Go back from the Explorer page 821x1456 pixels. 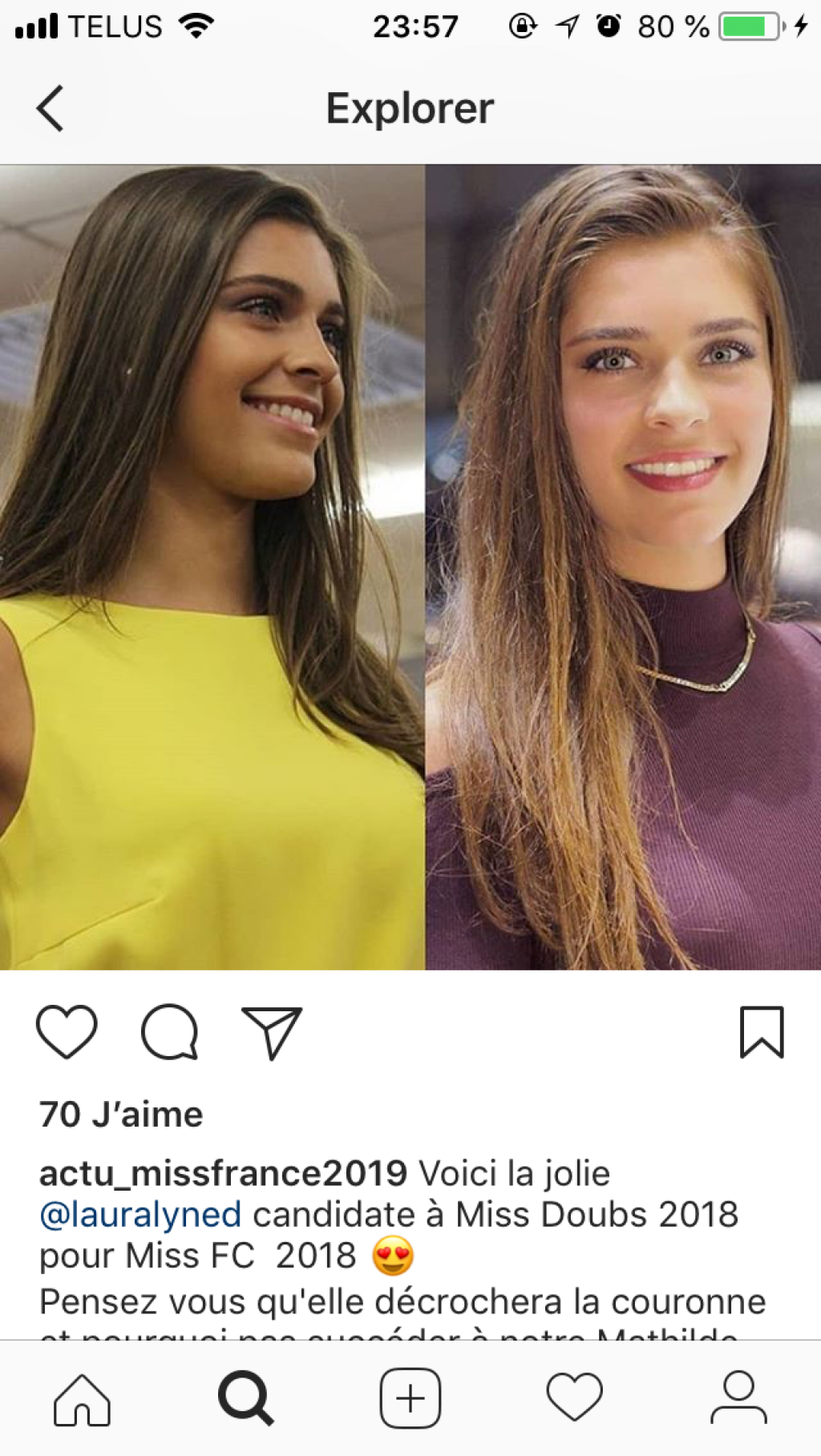pyautogui.click(x=50, y=108)
